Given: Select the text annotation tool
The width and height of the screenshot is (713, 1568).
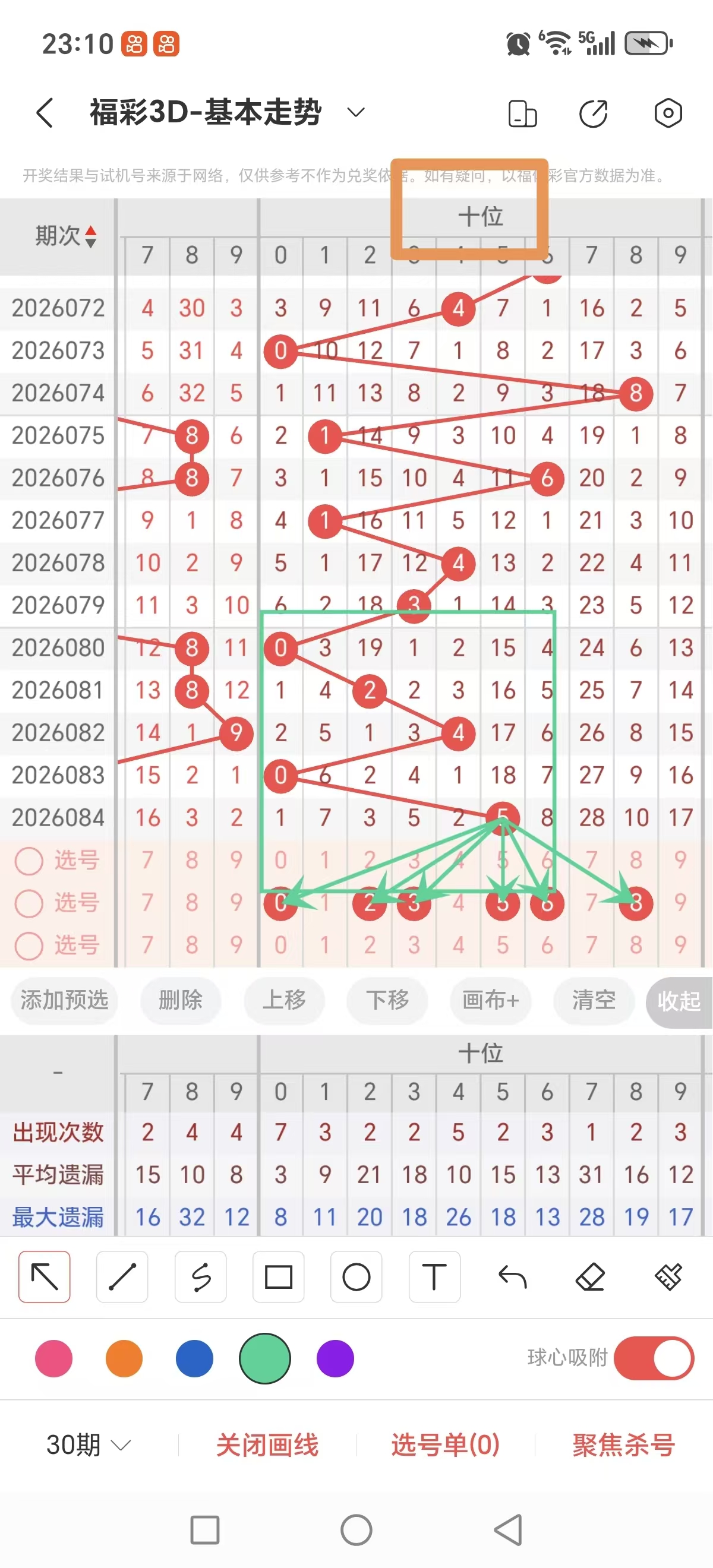Looking at the screenshot, I should (434, 1277).
